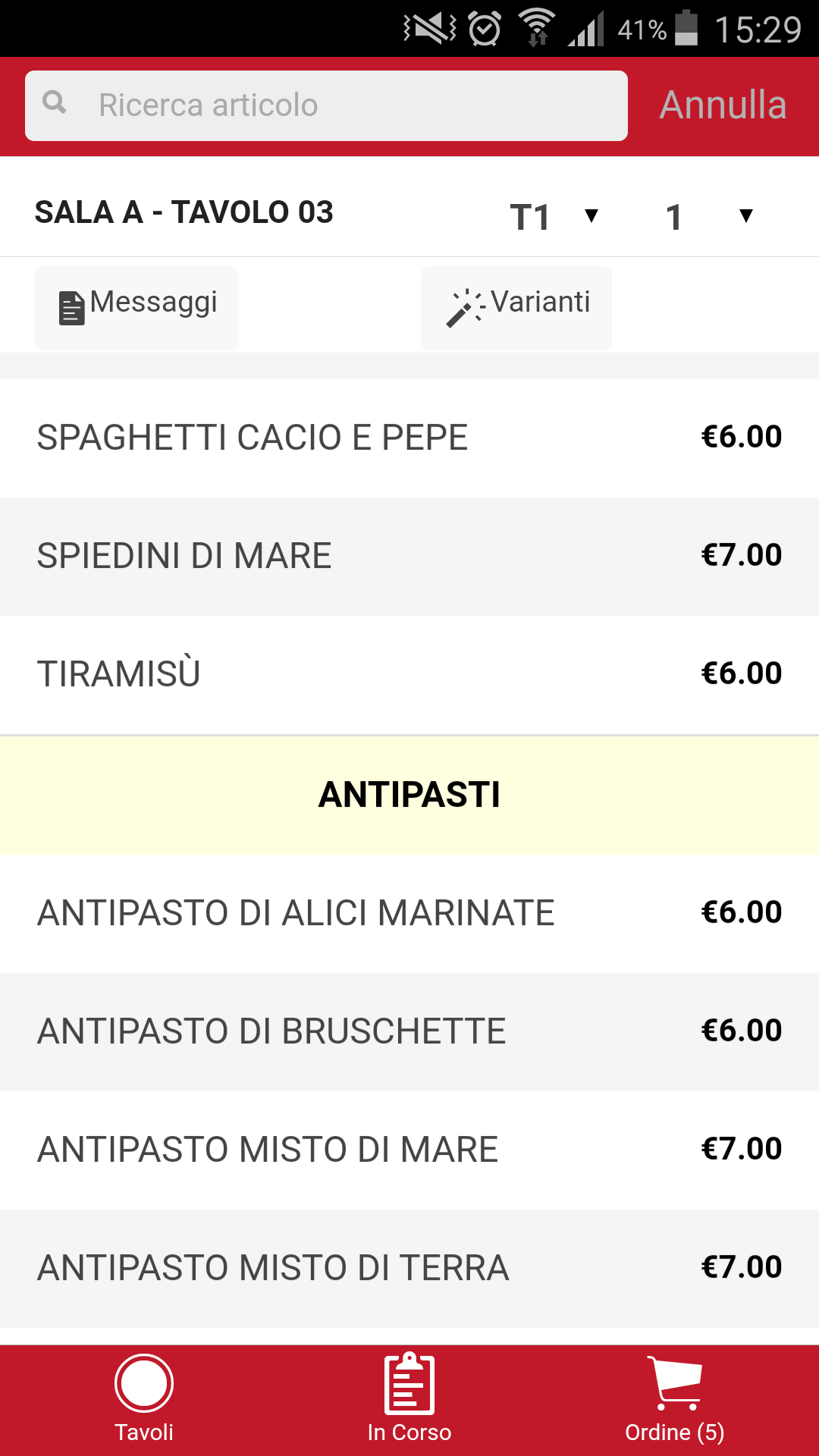The height and width of the screenshot is (1456, 819).
Task: Choose the Tiramisù item
Action: (409, 674)
